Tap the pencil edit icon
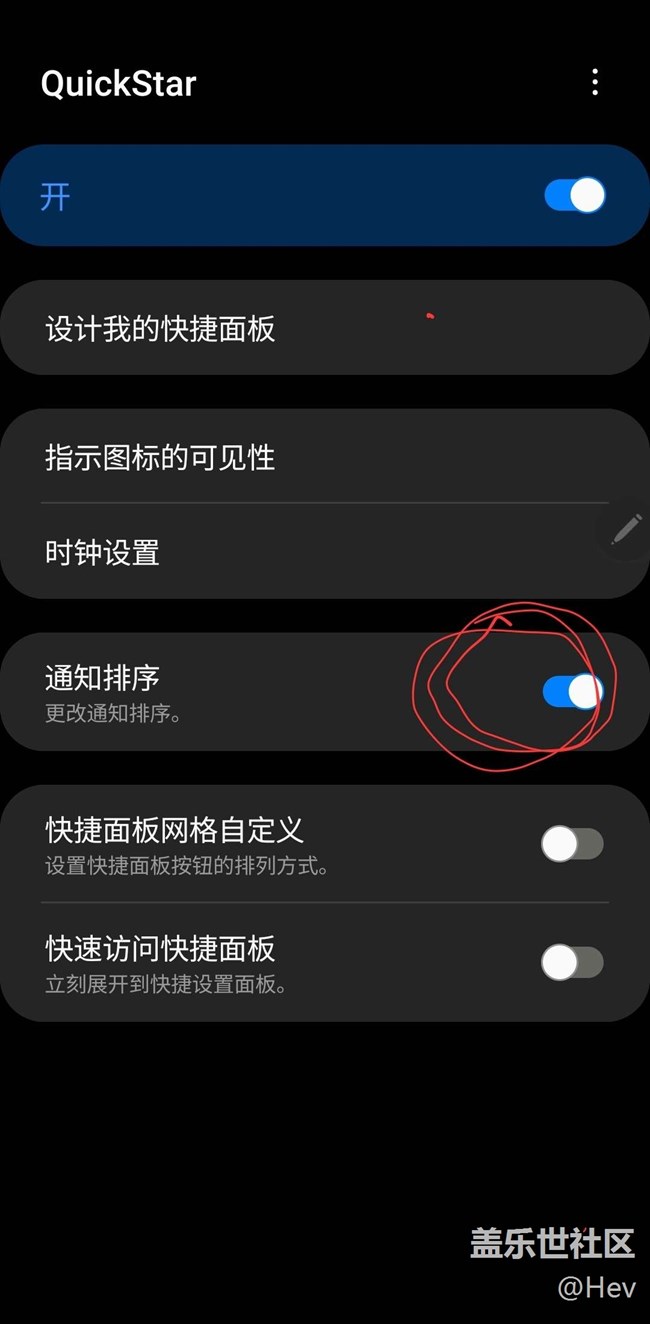This screenshot has width=650, height=1324. pyautogui.click(x=626, y=528)
